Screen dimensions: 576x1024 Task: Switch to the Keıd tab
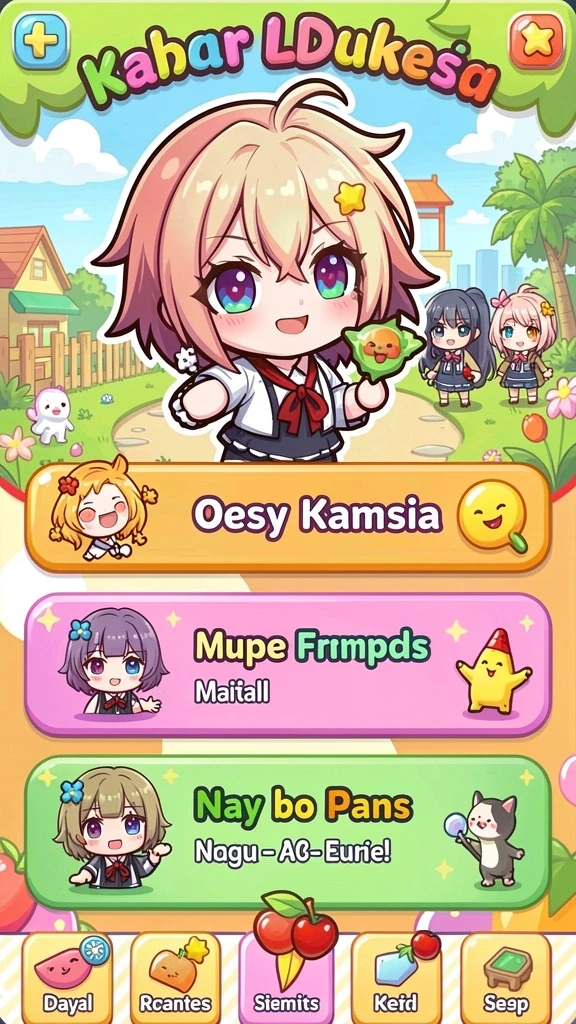coord(395,978)
